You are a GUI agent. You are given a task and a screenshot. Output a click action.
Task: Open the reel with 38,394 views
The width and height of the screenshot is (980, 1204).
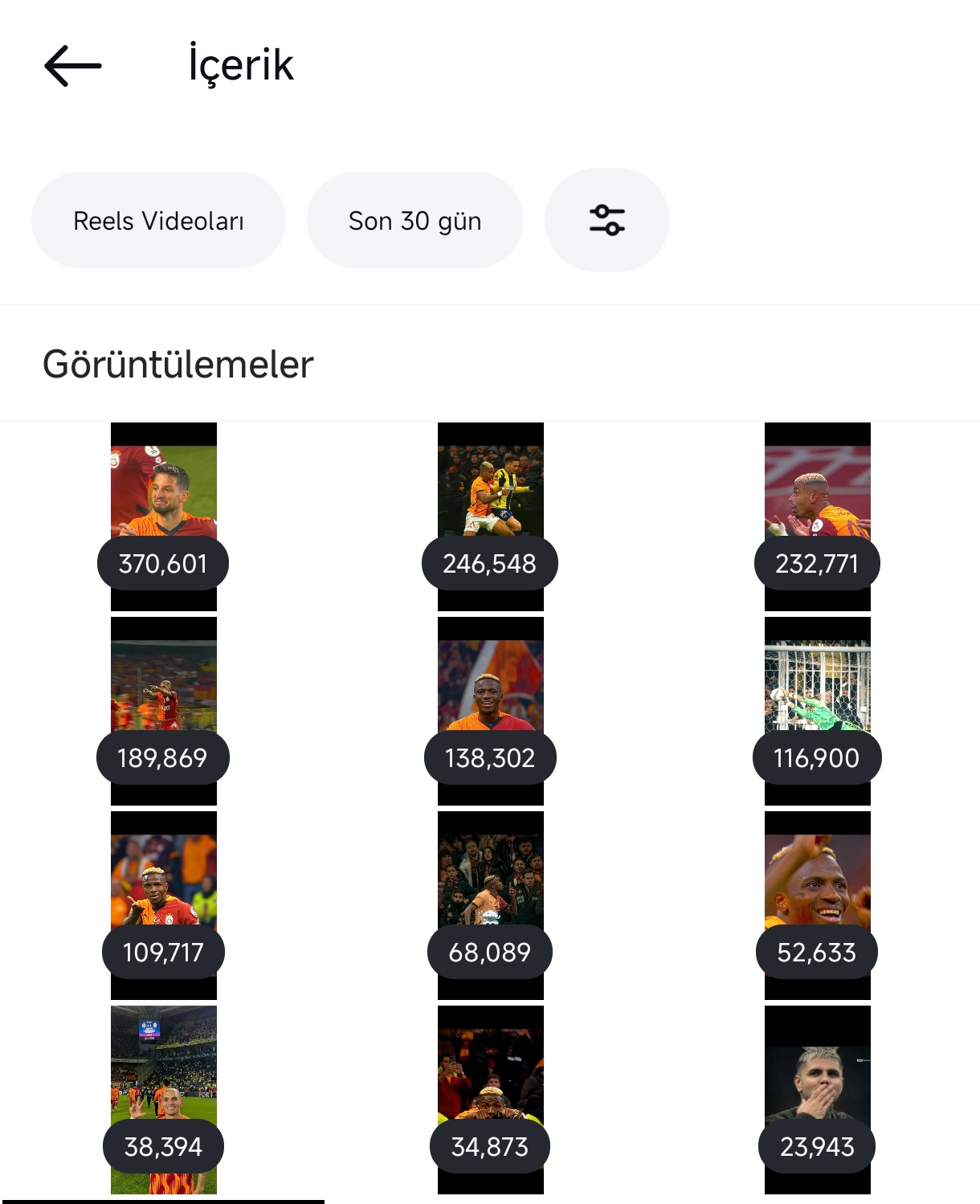pyautogui.click(x=164, y=1100)
